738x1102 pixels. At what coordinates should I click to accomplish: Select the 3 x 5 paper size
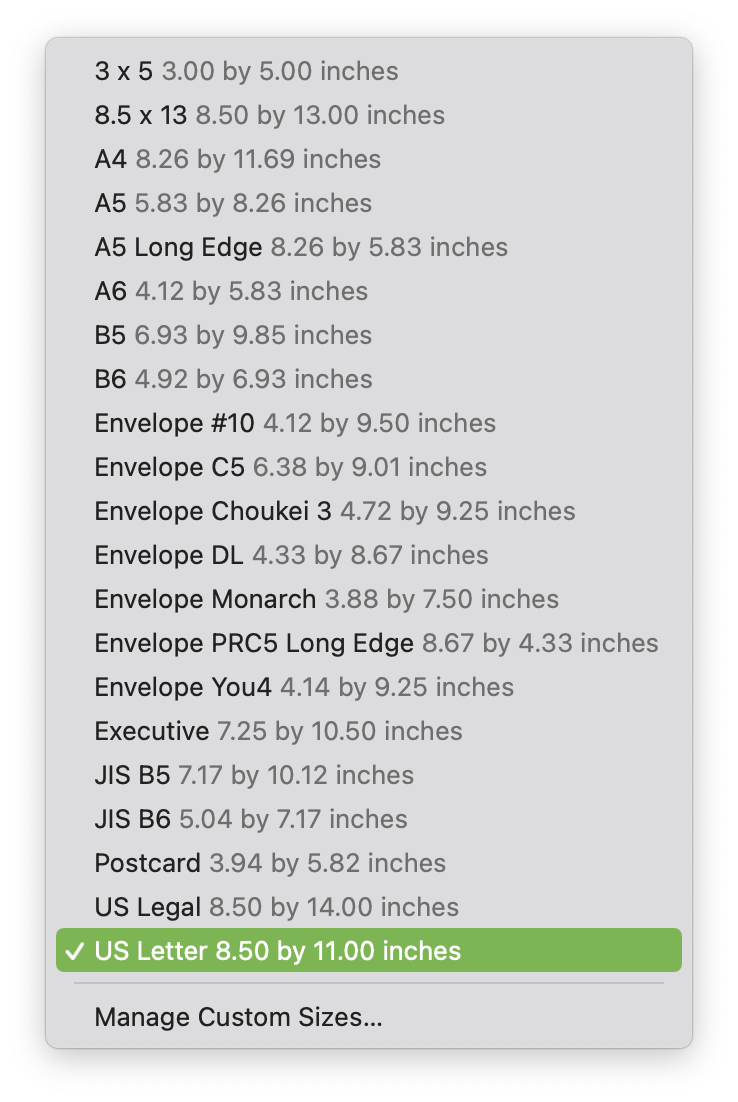(x=369, y=71)
